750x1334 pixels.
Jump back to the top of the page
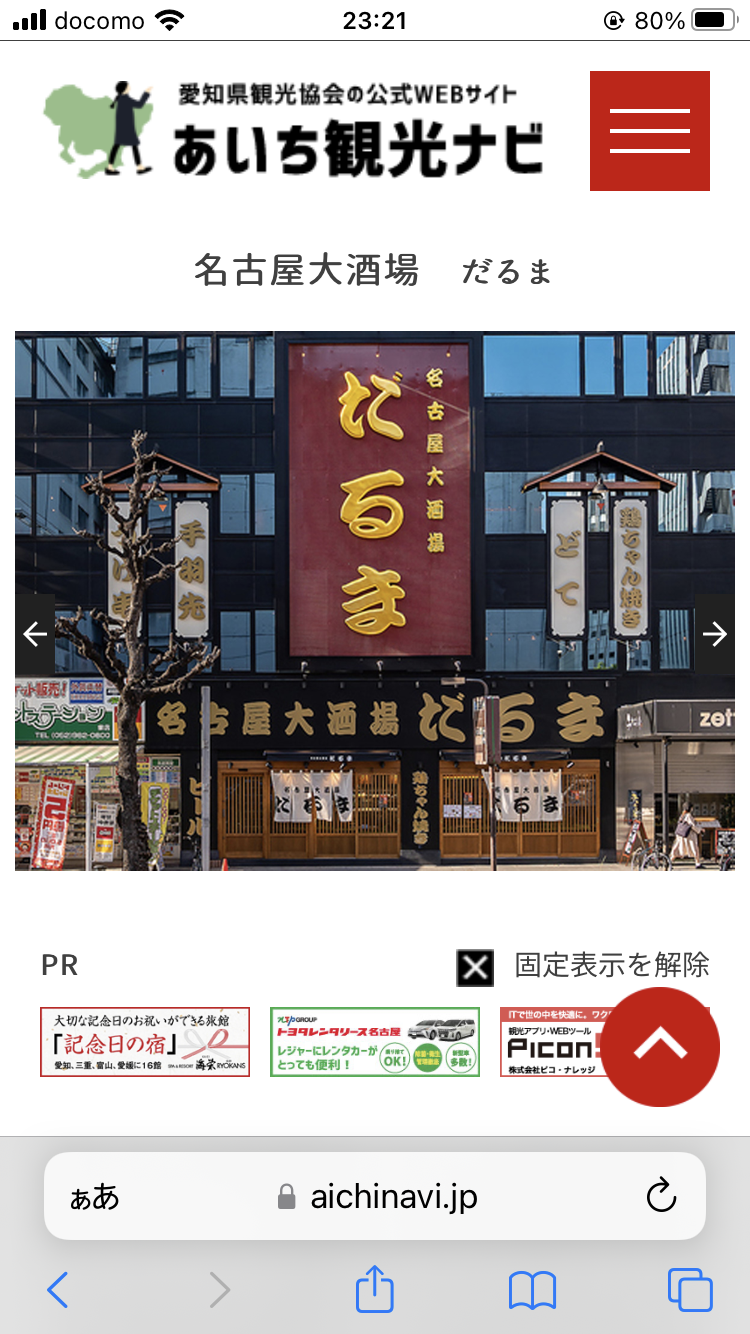point(660,1046)
